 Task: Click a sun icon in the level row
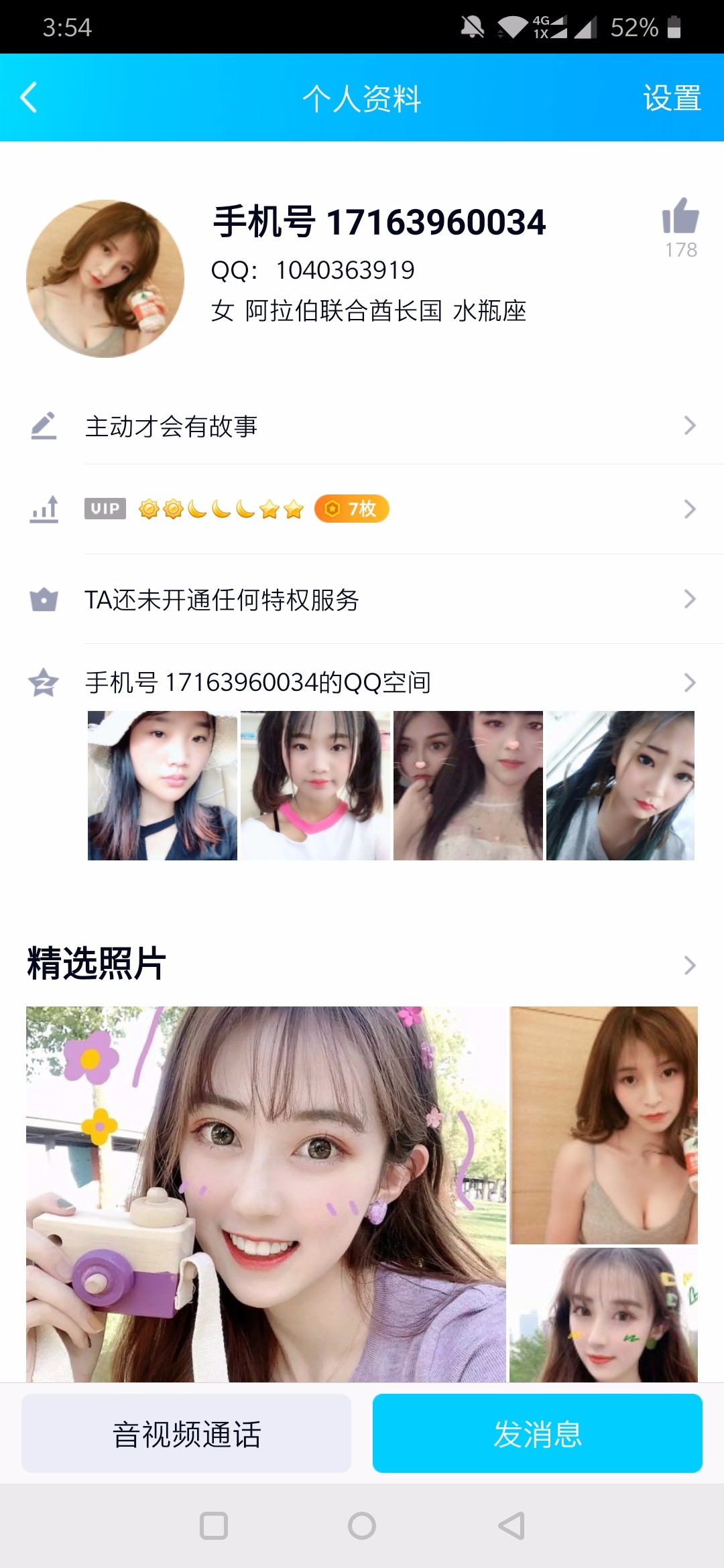(x=149, y=509)
